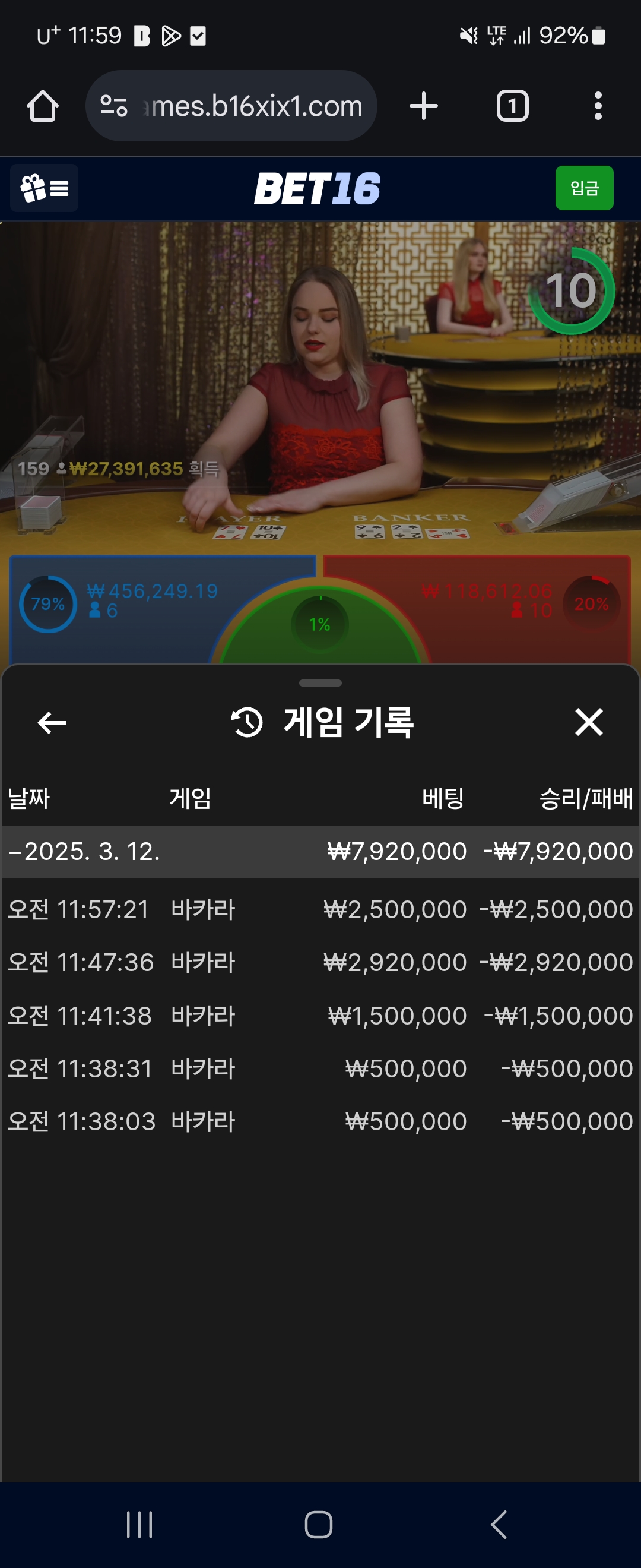The image size is (641, 1568).
Task: Open the 오전 11:41:38 바카라 record
Action: tap(320, 1015)
